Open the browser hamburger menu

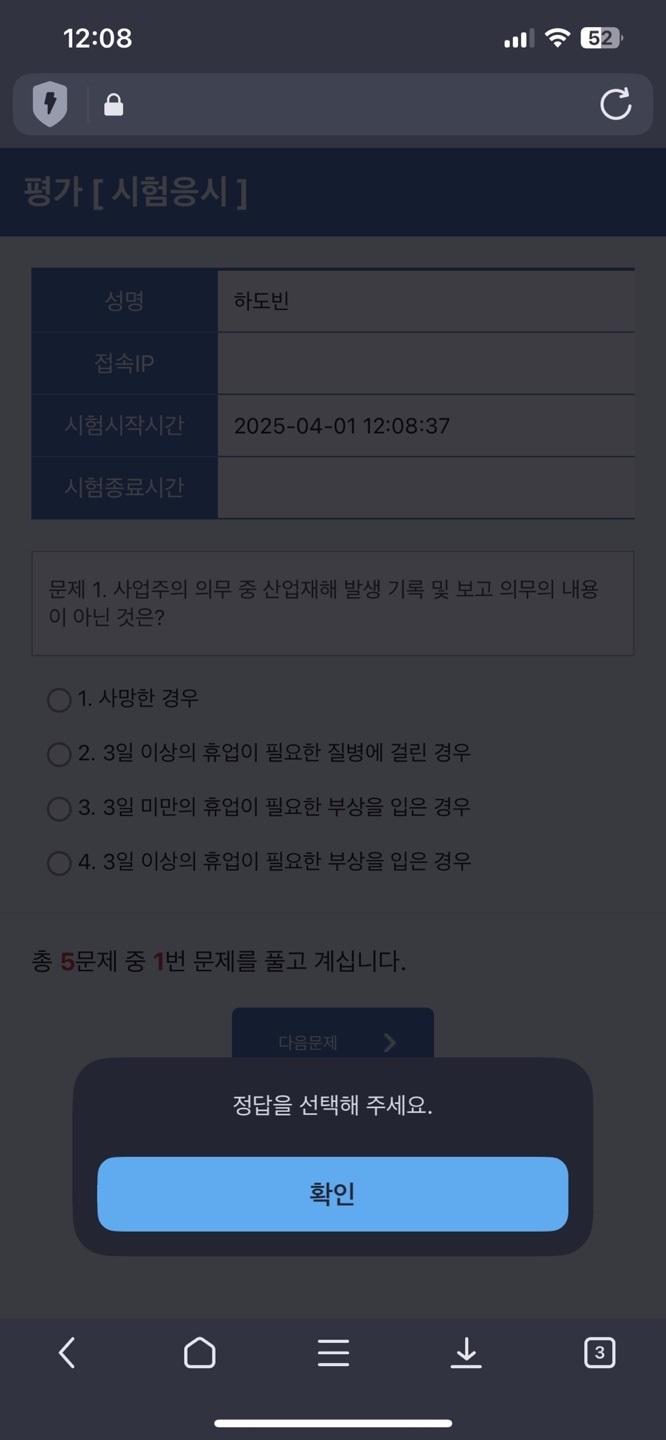pos(333,1353)
